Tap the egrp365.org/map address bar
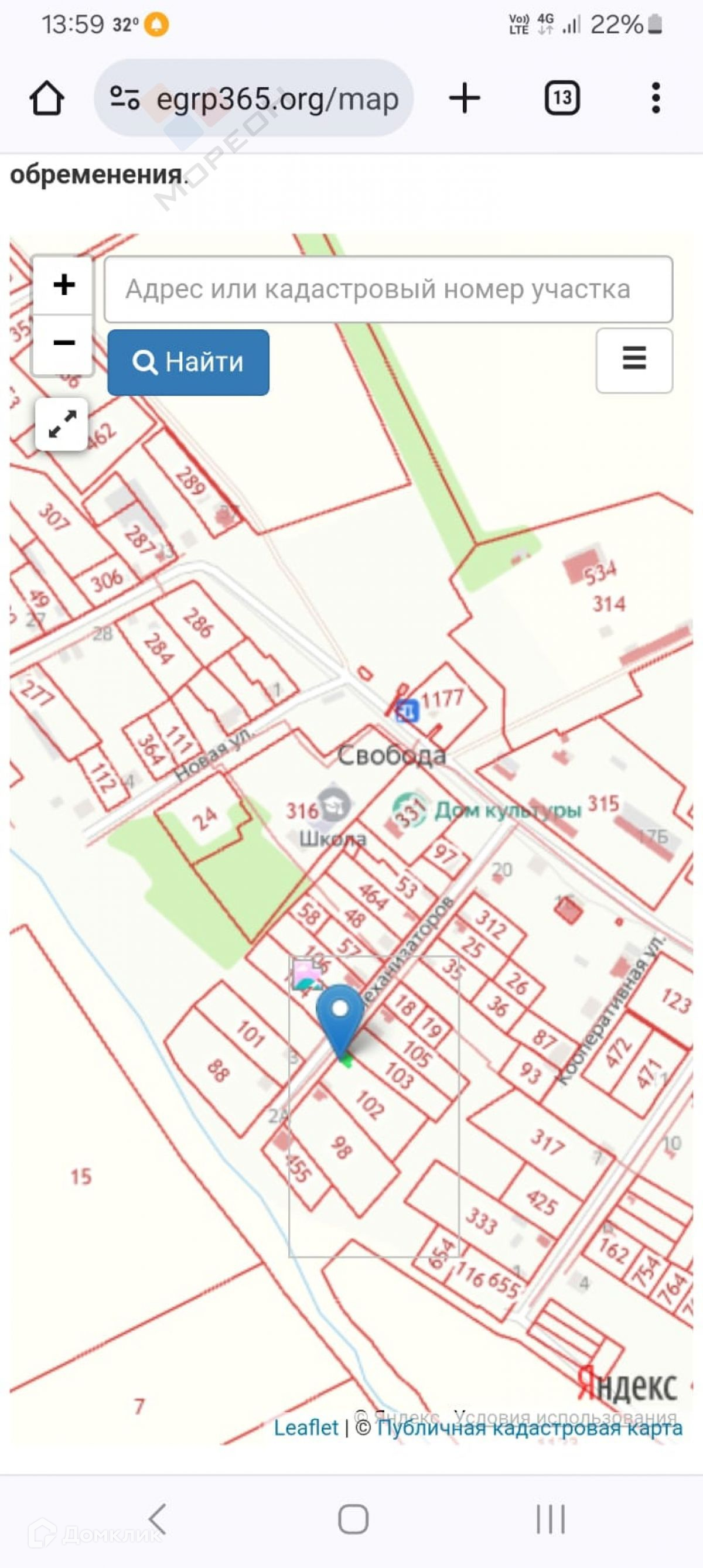The height and width of the screenshot is (1568, 703). click(277, 98)
